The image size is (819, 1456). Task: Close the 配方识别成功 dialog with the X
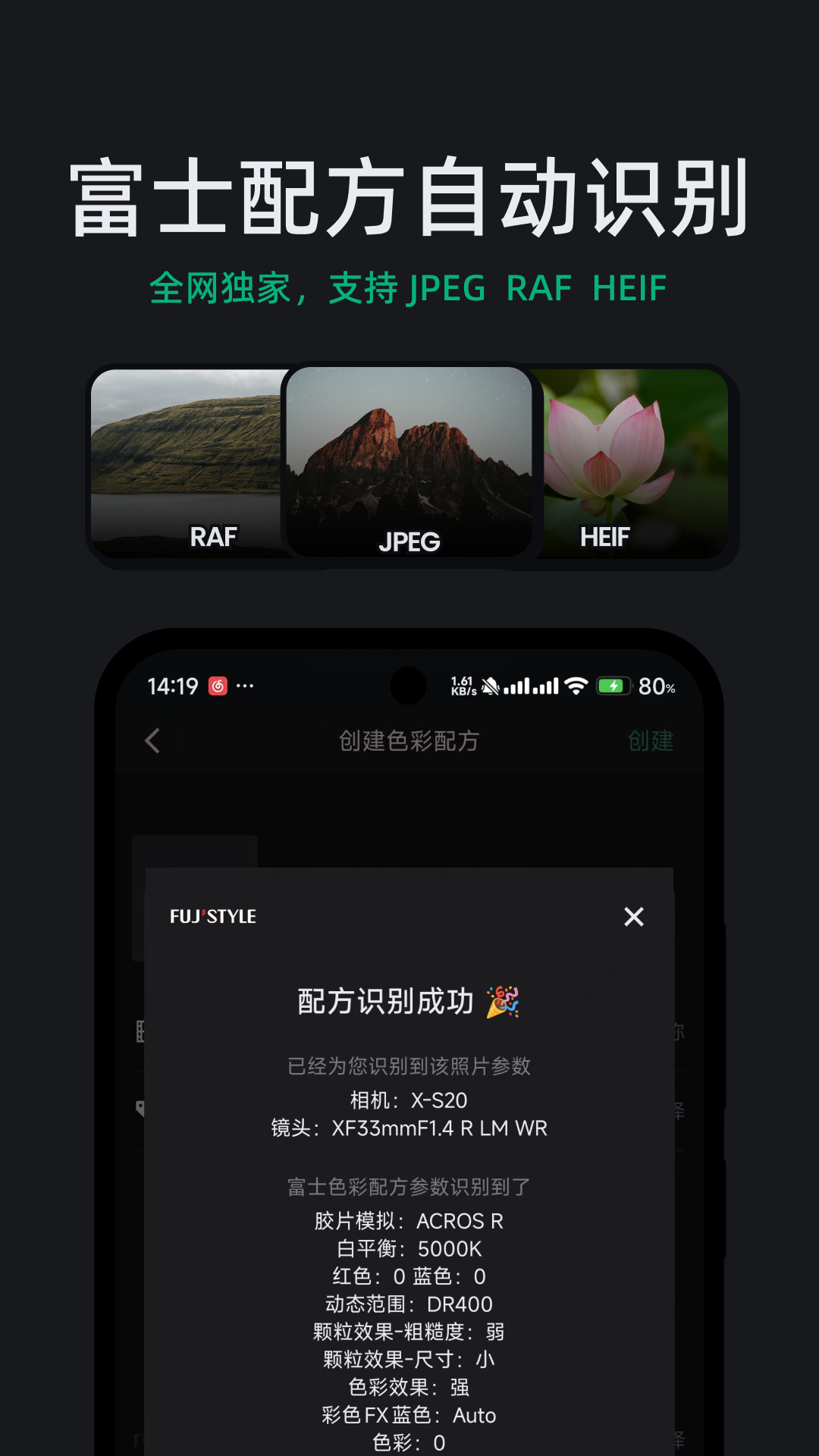pos(635,916)
